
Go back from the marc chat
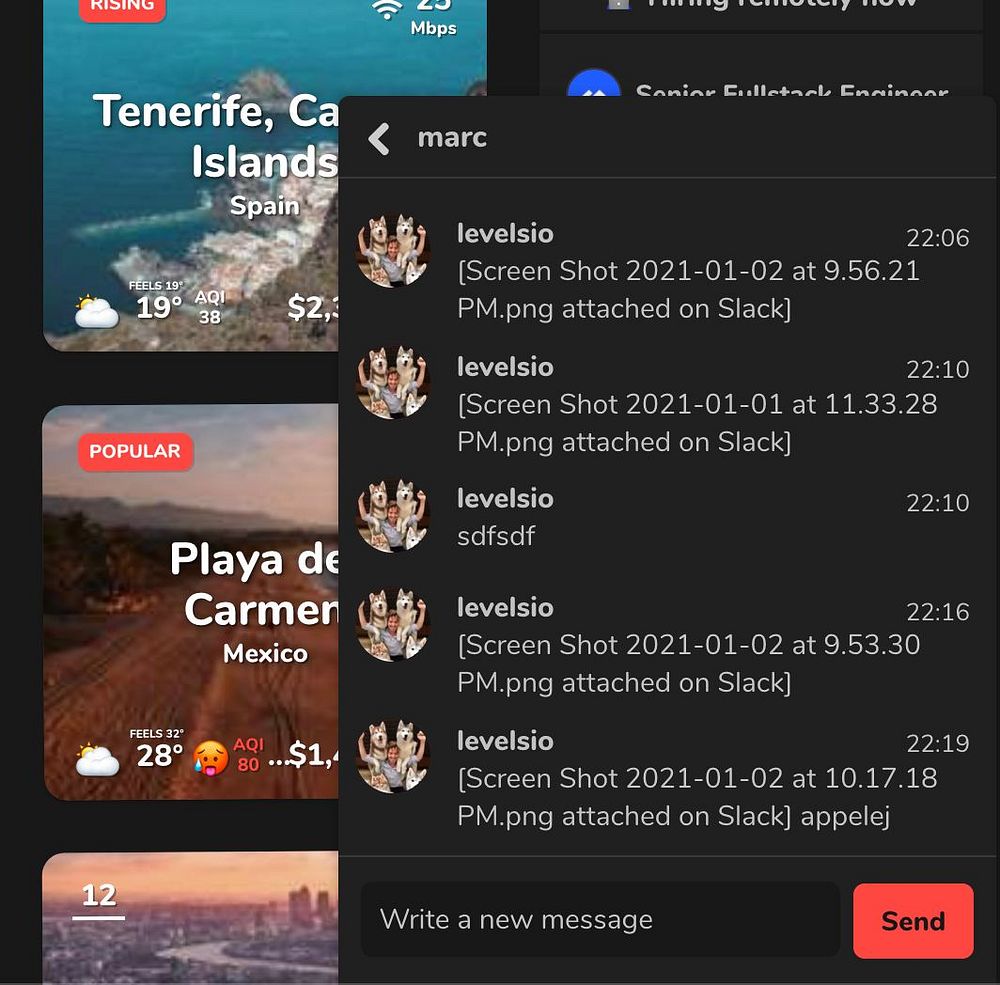(x=379, y=138)
